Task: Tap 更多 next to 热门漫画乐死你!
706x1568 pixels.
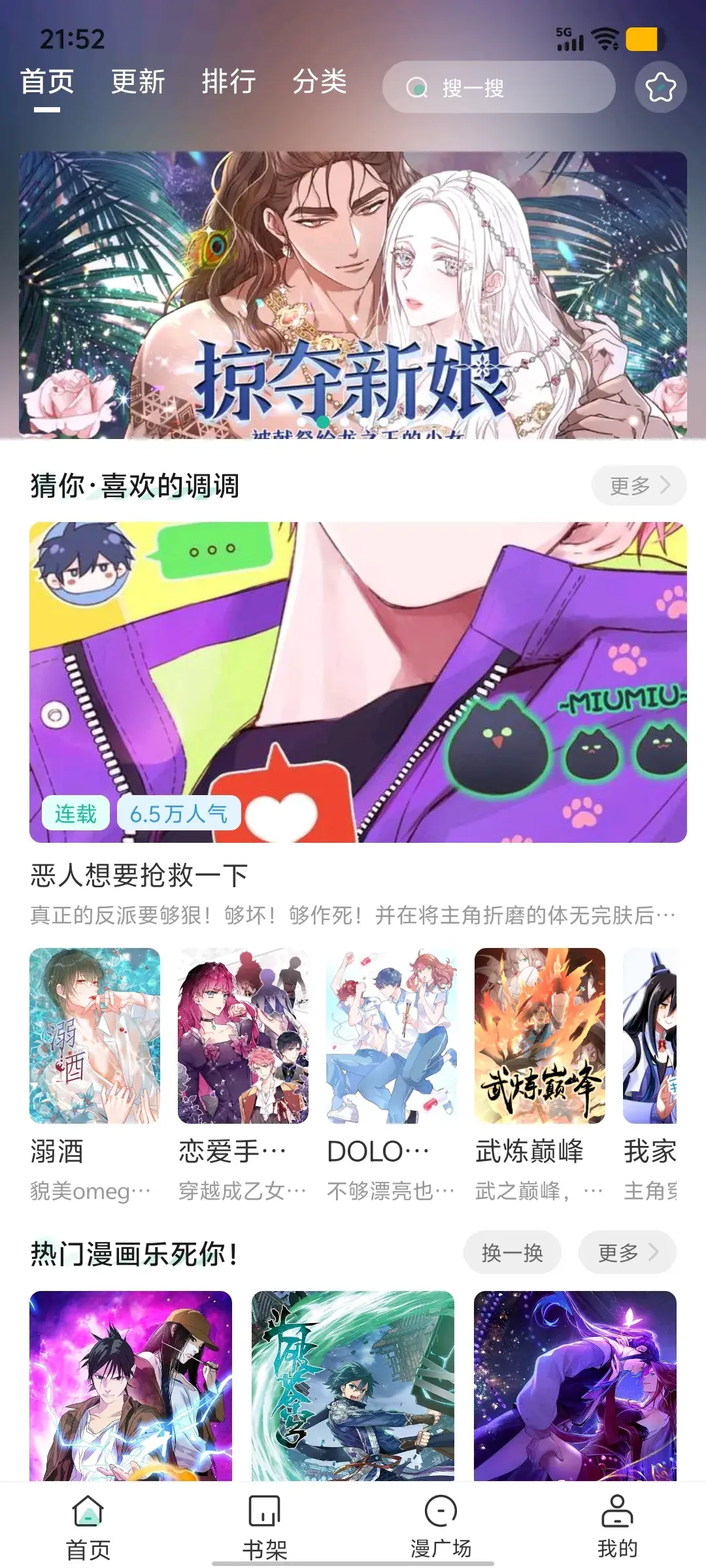Action: tap(627, 1252)
